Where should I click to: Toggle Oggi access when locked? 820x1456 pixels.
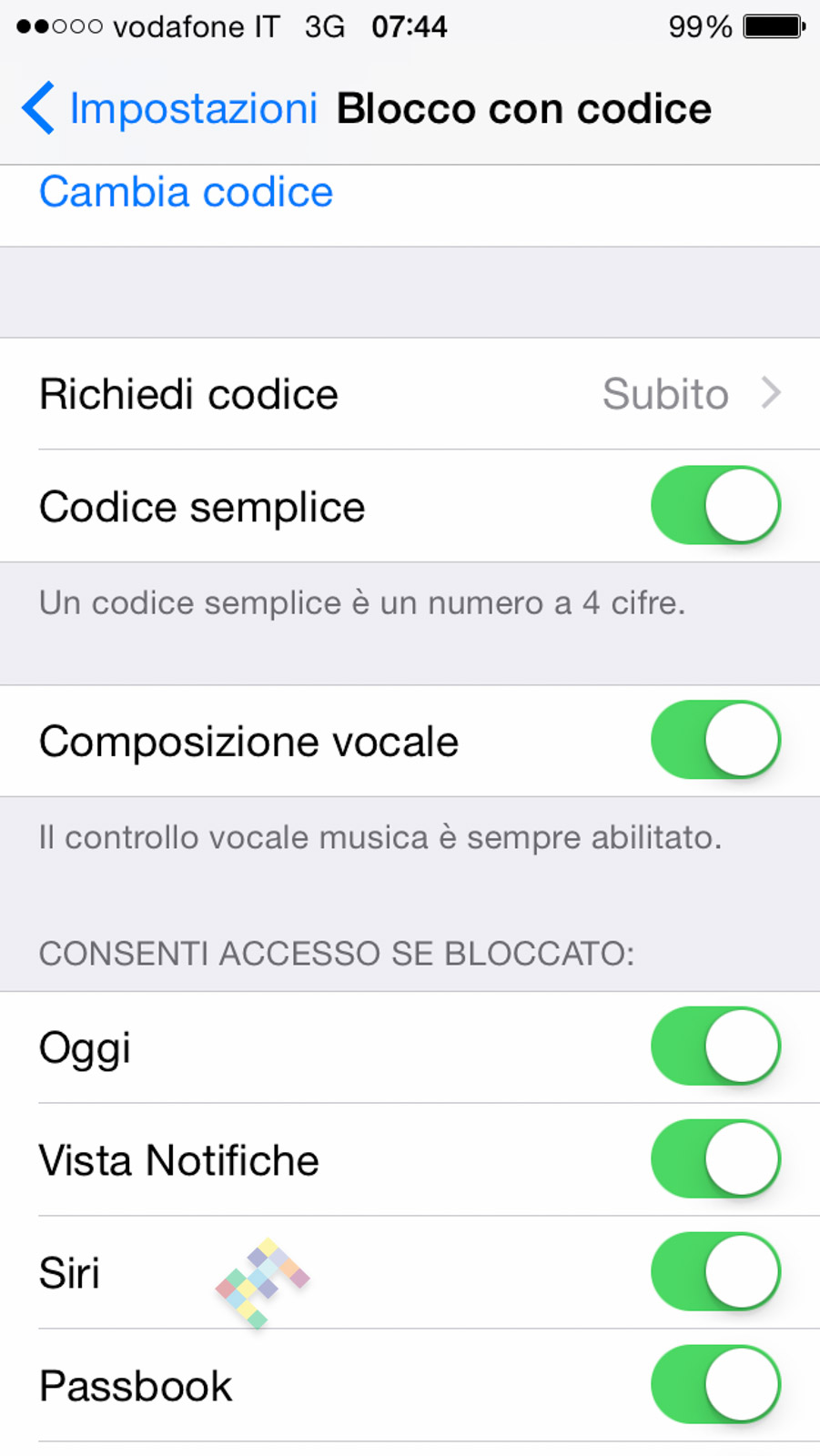(x=715, y=1046)
